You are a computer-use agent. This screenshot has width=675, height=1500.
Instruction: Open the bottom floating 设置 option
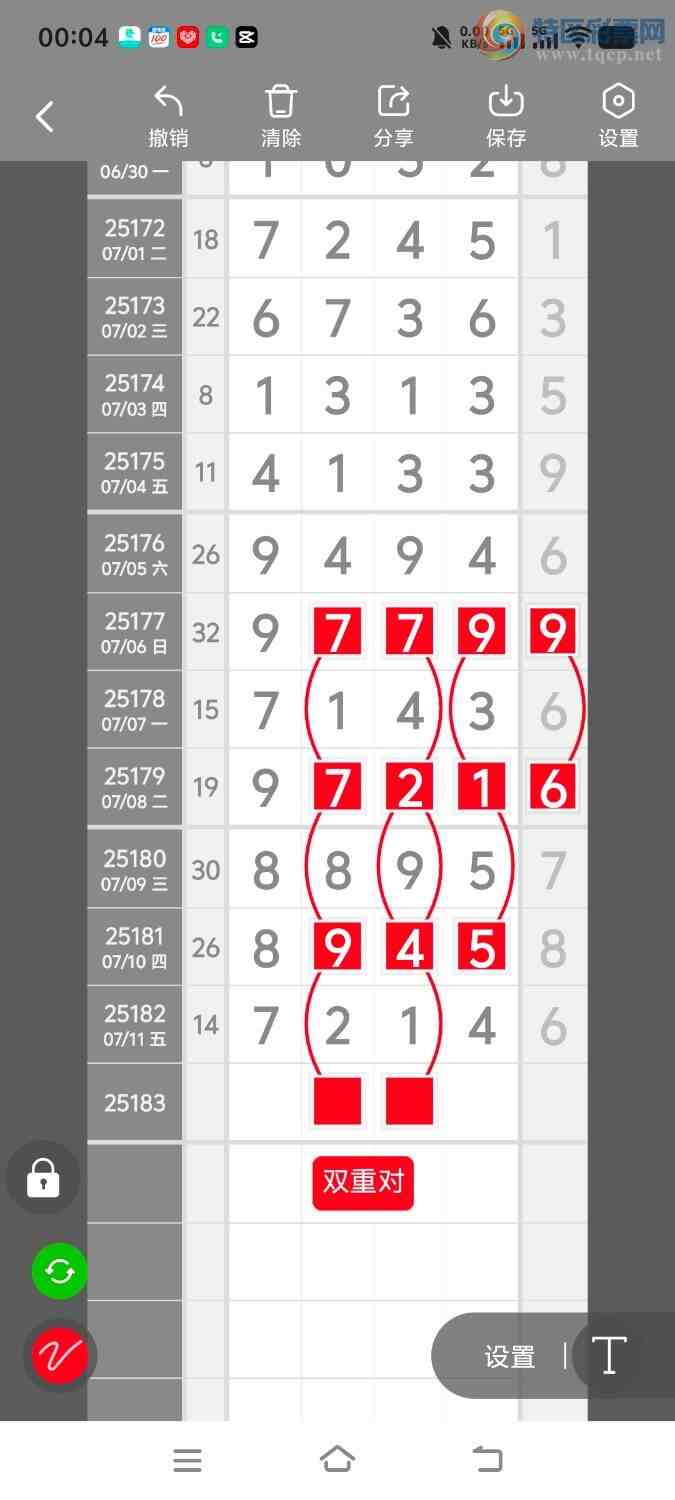pos(510,1357)
